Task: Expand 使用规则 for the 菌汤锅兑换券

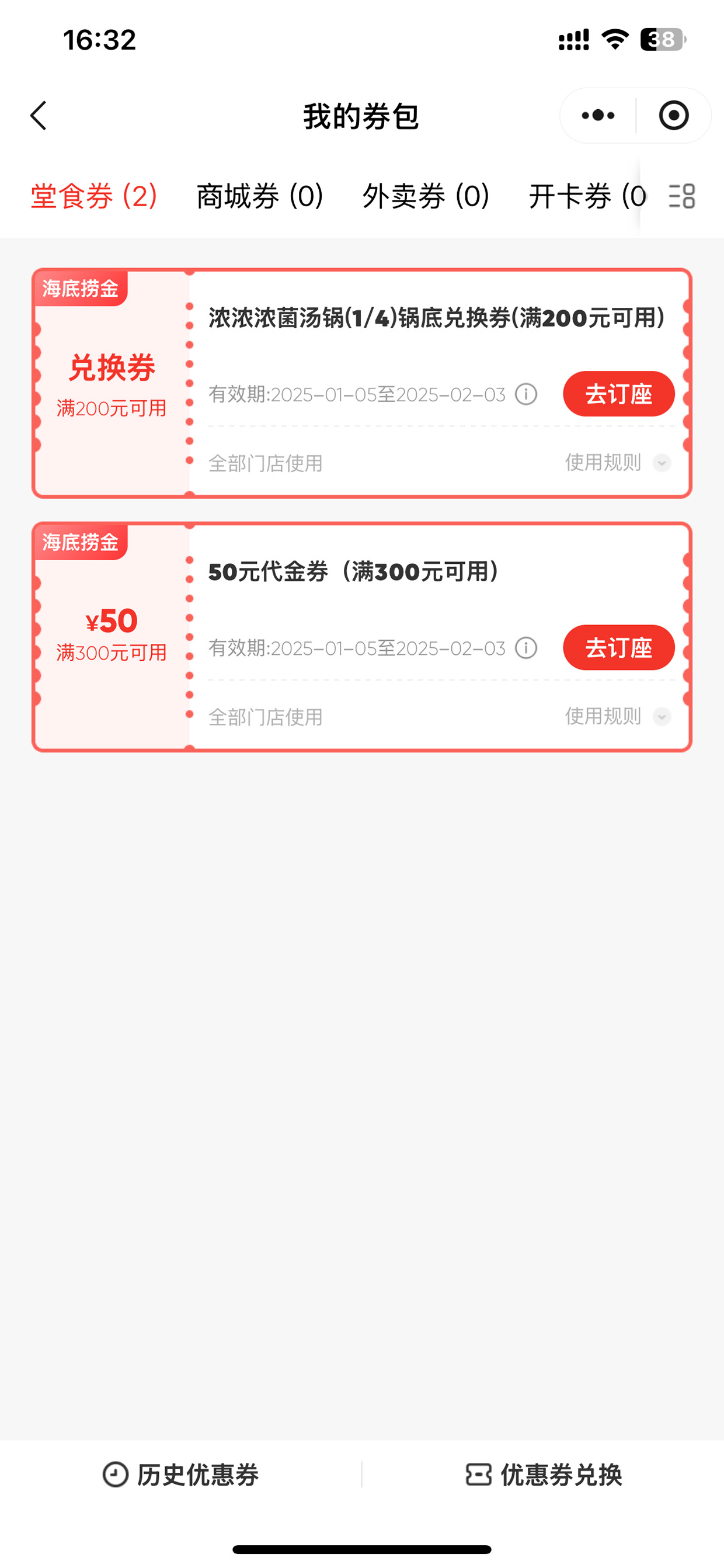Action: pos(618,463)
